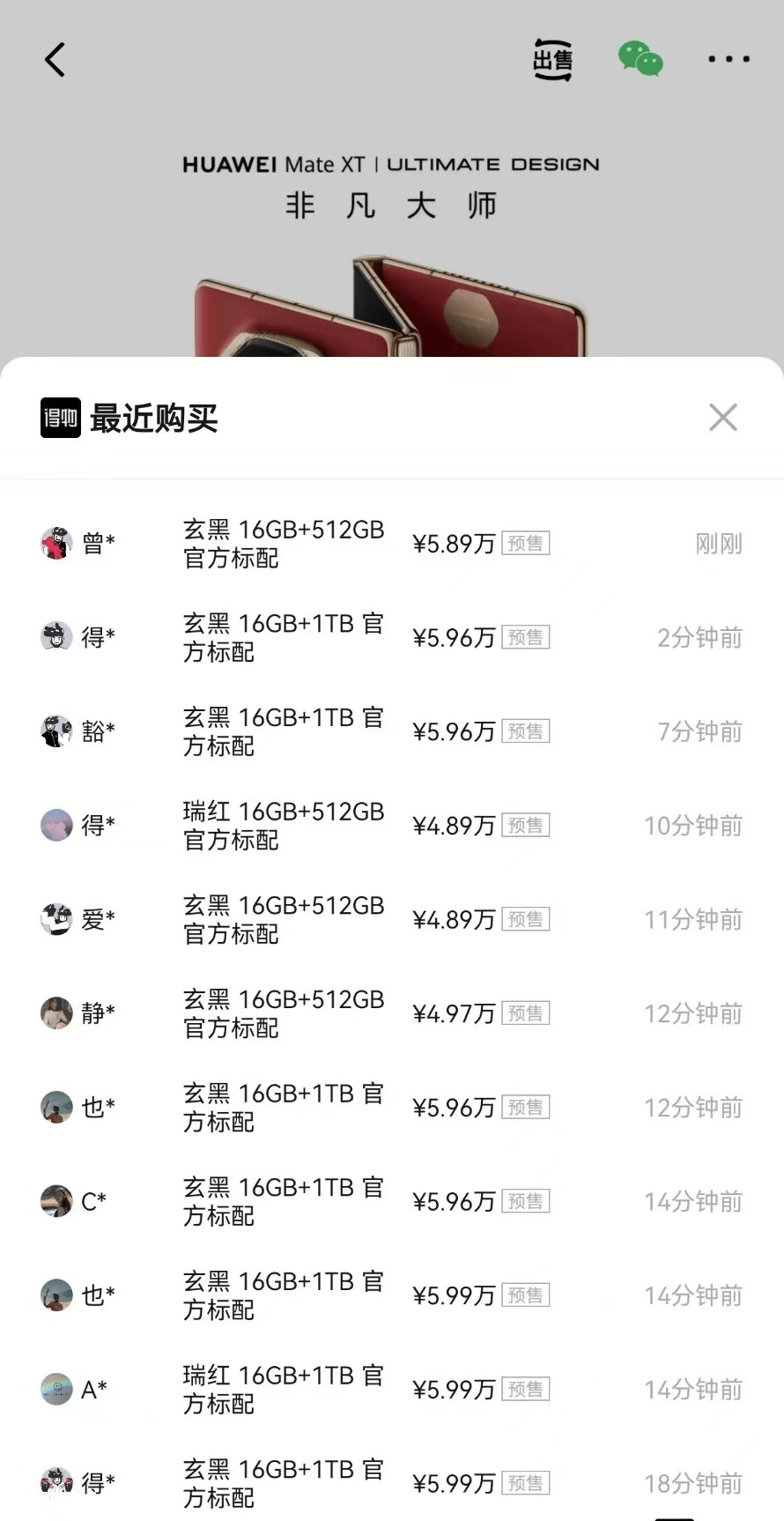The width and height of the screenshot is (784, 1521).
Task: Tap the ¥4.97万 price in 静* row
Action: [x=453, y=1013]
